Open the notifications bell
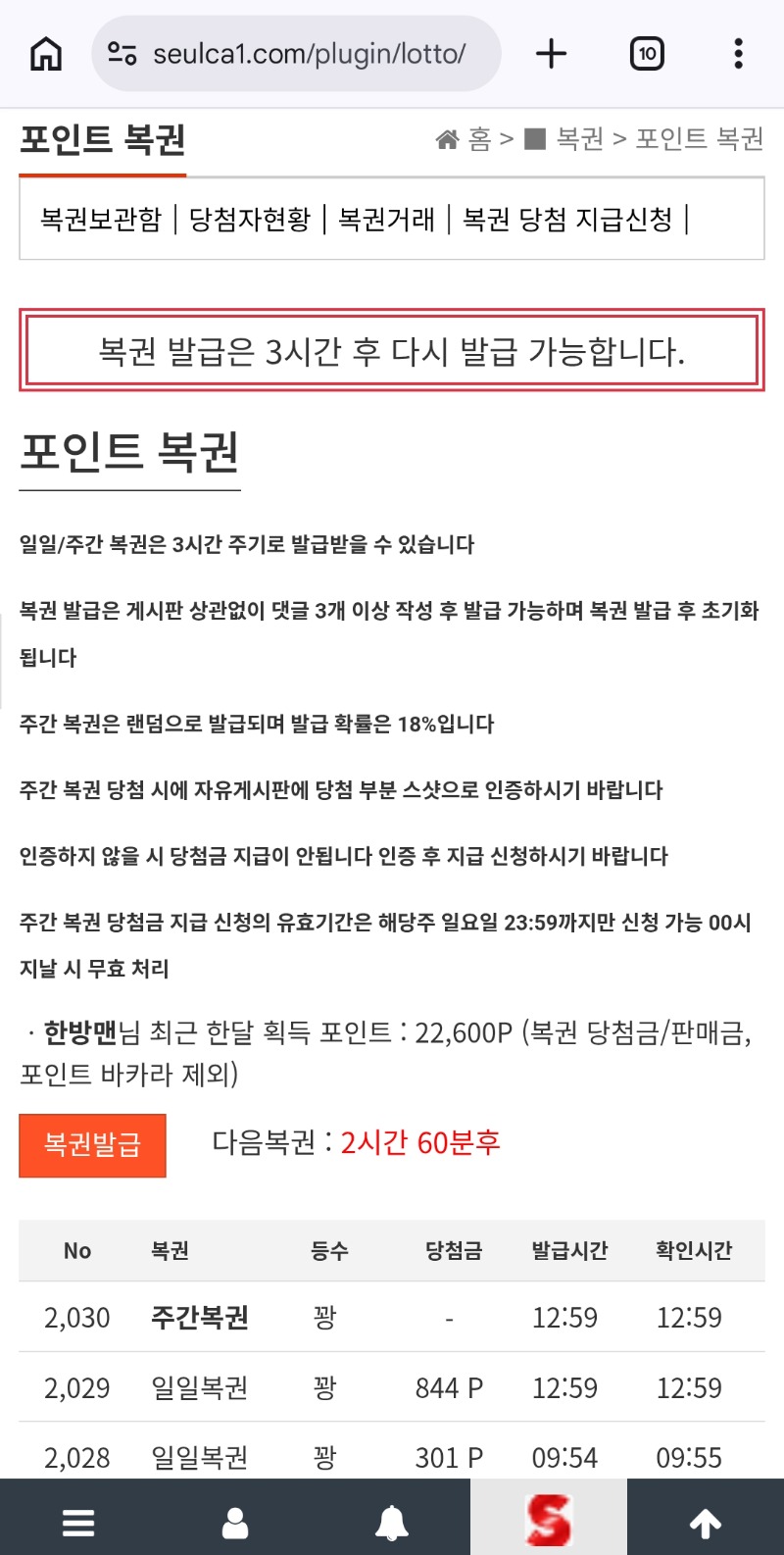The width and height of the screenshot is (784, 1555). pos(392,1523)
